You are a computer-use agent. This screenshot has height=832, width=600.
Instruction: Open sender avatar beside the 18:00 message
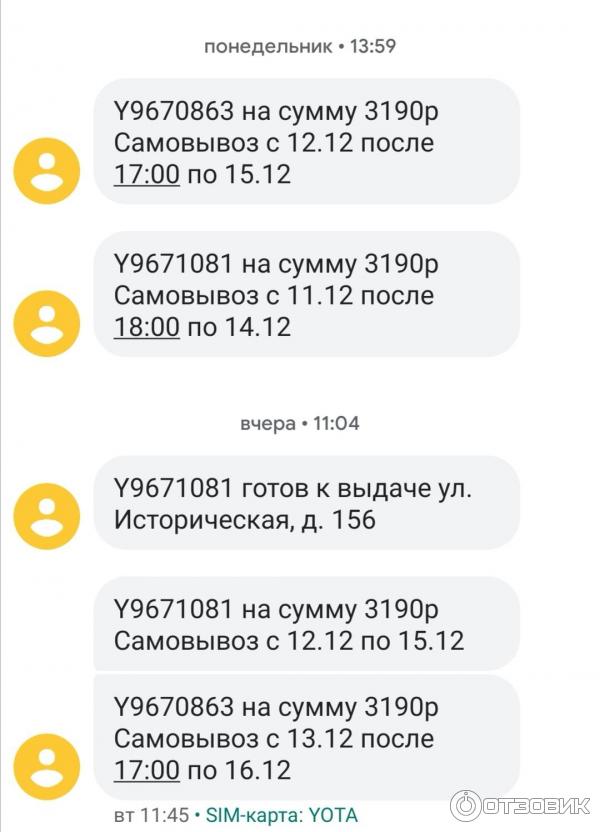coord(46,322)
